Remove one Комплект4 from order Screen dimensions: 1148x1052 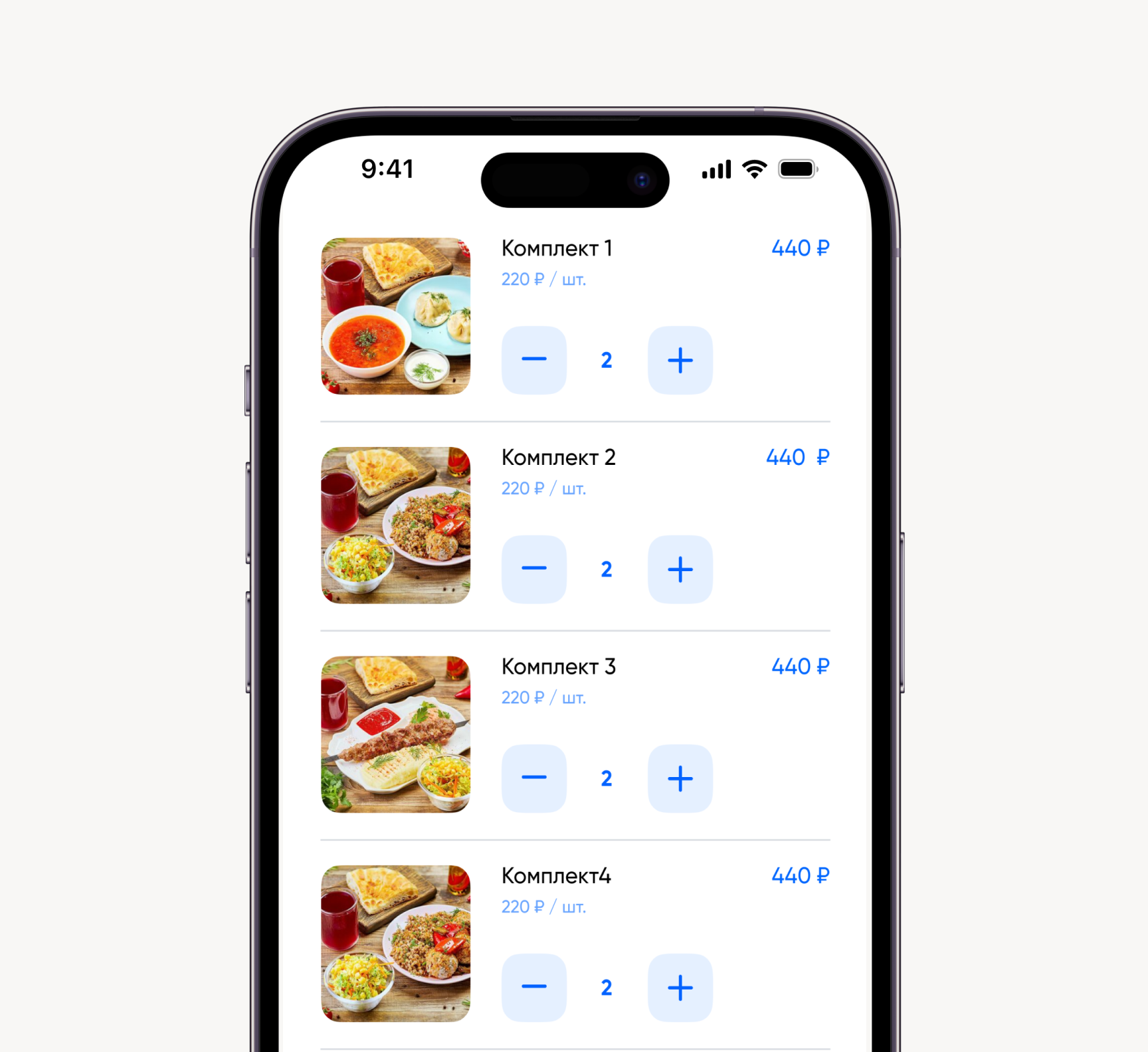(533, 988)
